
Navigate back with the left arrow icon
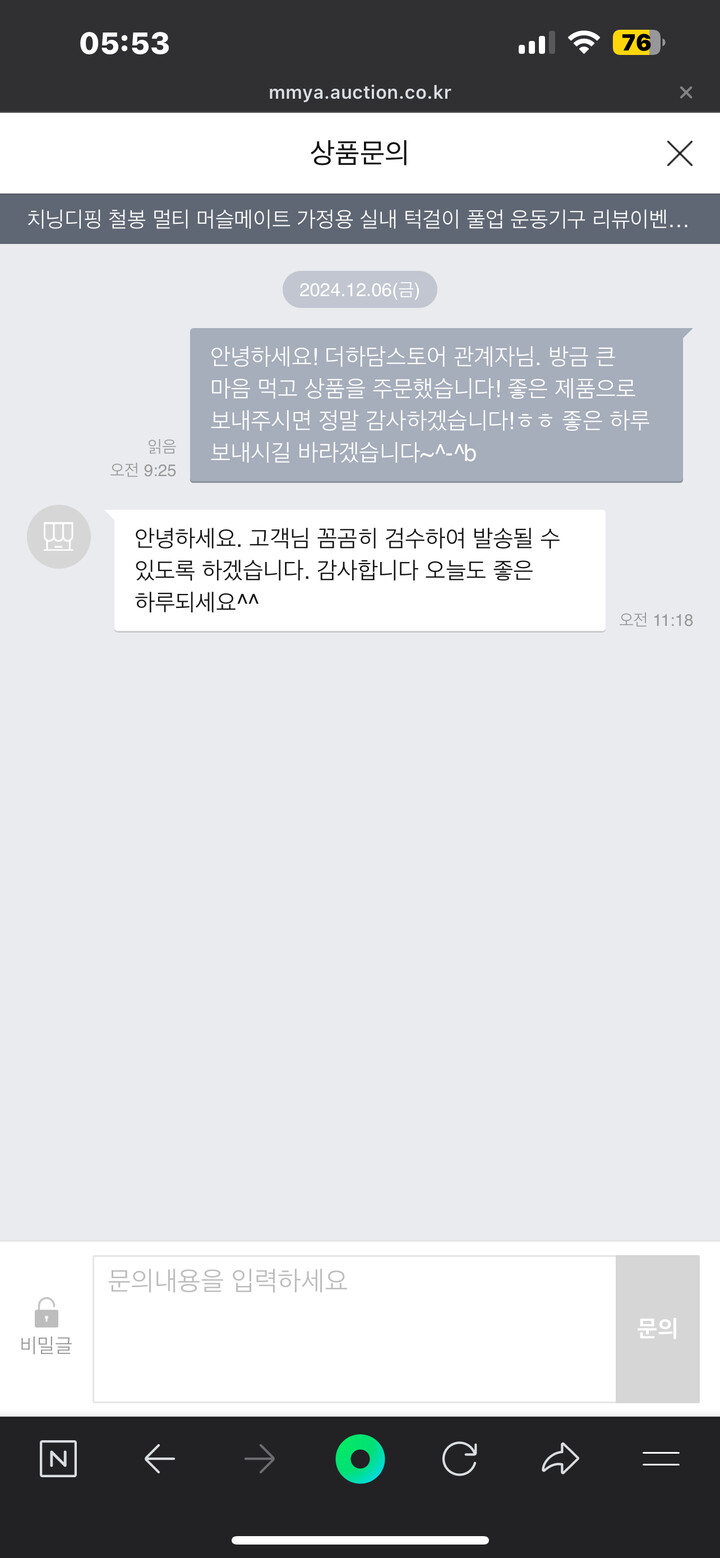coord(159,1458)
